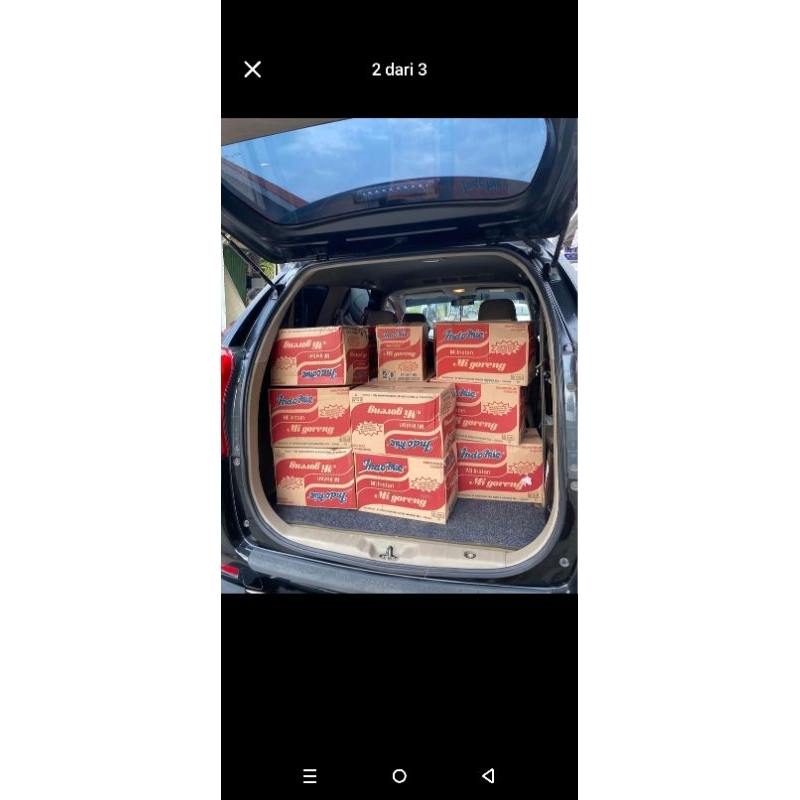Screen dimensions: 800x800
Task: Open the recent apps menu
Action: point(310,776)
